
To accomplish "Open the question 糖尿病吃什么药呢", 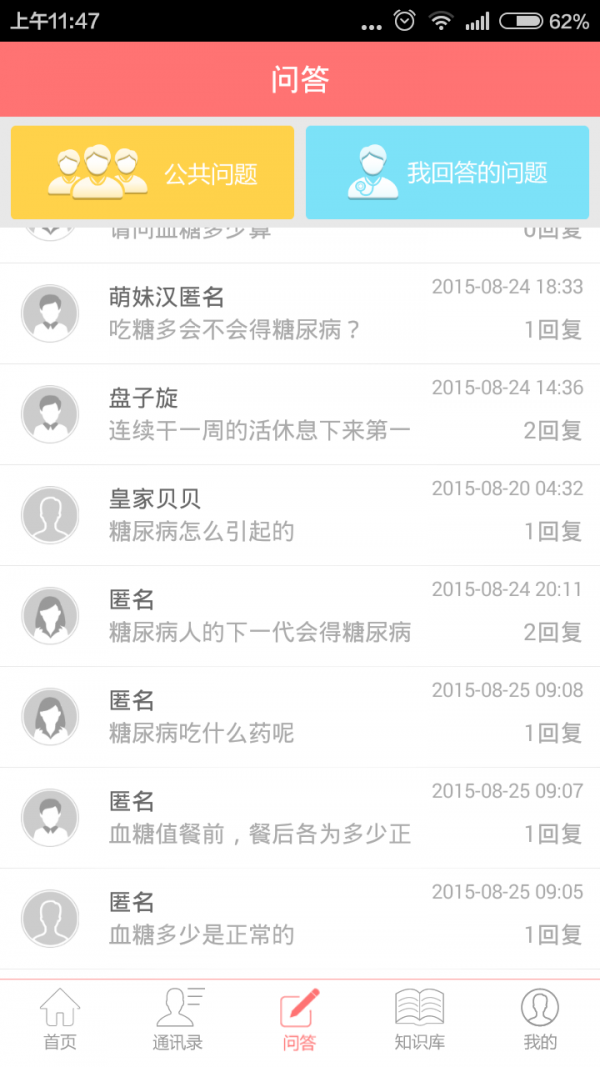I will (x=300, y=717).
